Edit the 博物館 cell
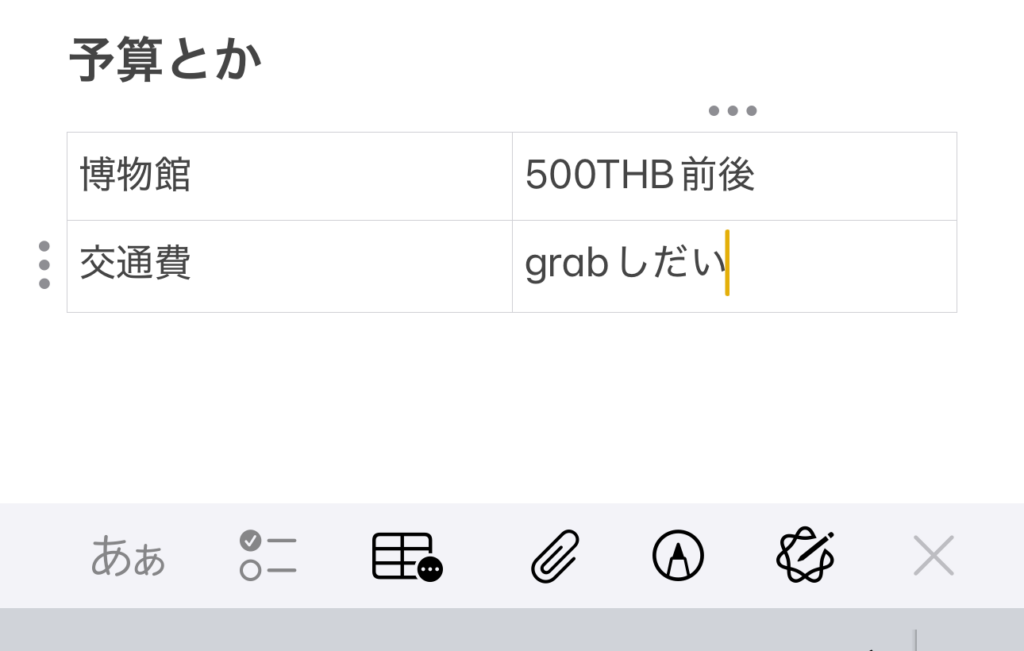The height and width of the screenshot is (651, 1024). pos(290,176)
